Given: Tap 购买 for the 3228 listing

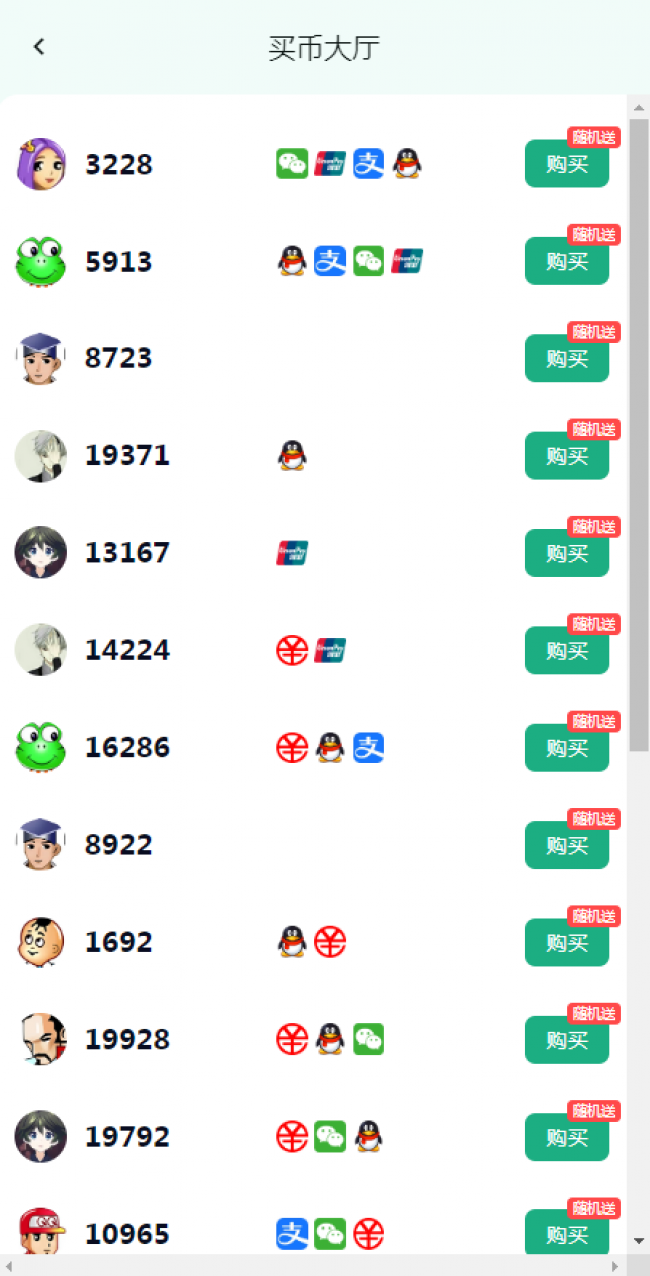Looking at the screenshot, I should click(566, 165).
